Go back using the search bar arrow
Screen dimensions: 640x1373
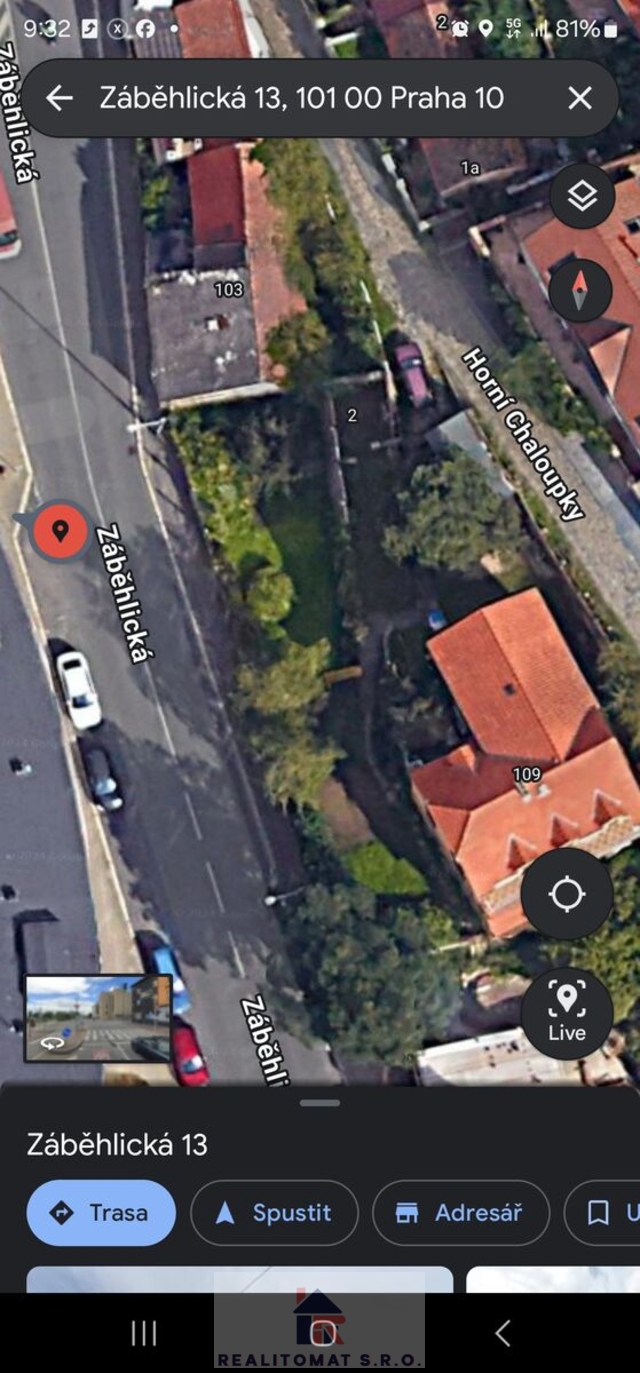[59, 98]
